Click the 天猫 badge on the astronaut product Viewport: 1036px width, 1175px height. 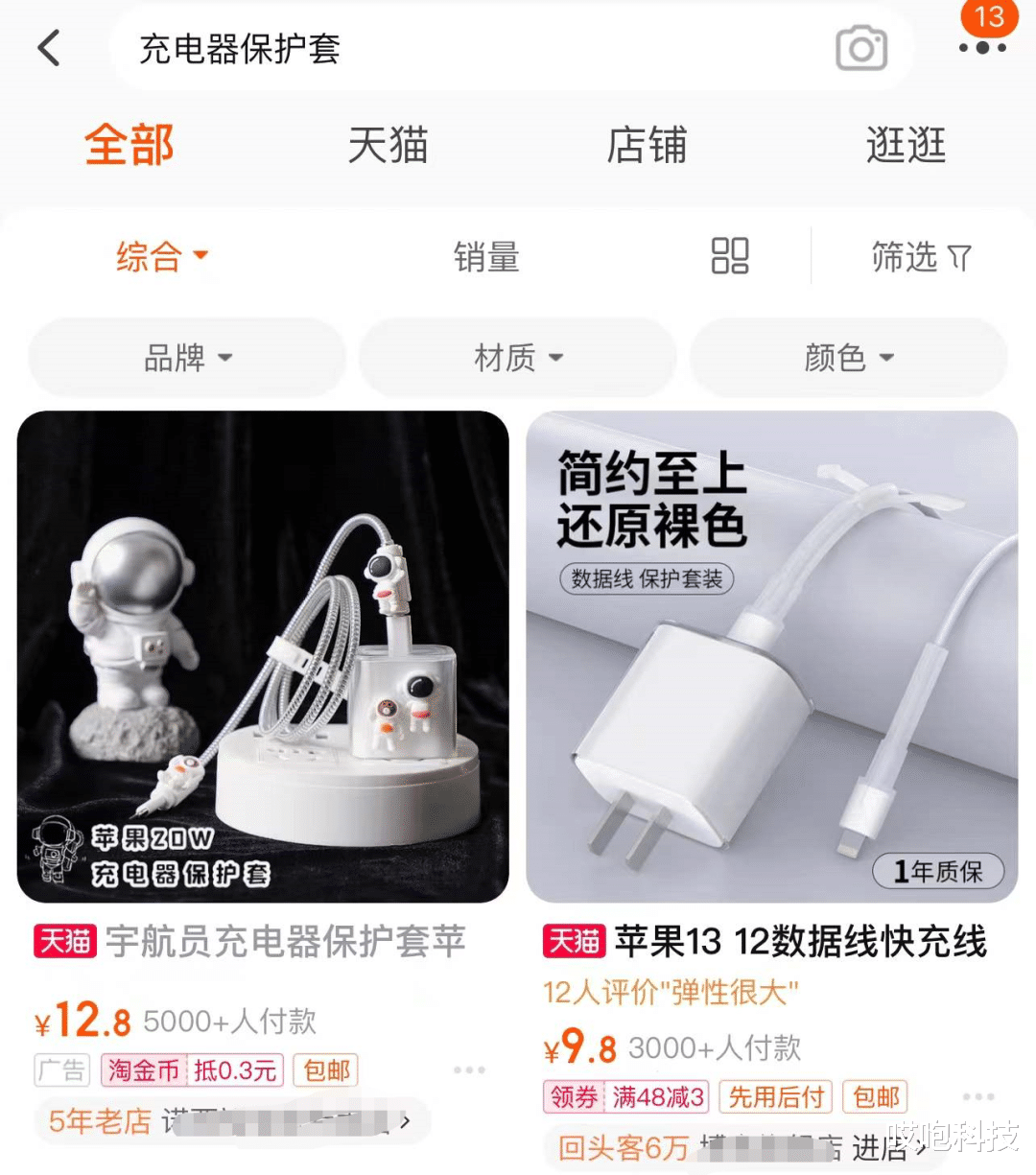(63, 942)
